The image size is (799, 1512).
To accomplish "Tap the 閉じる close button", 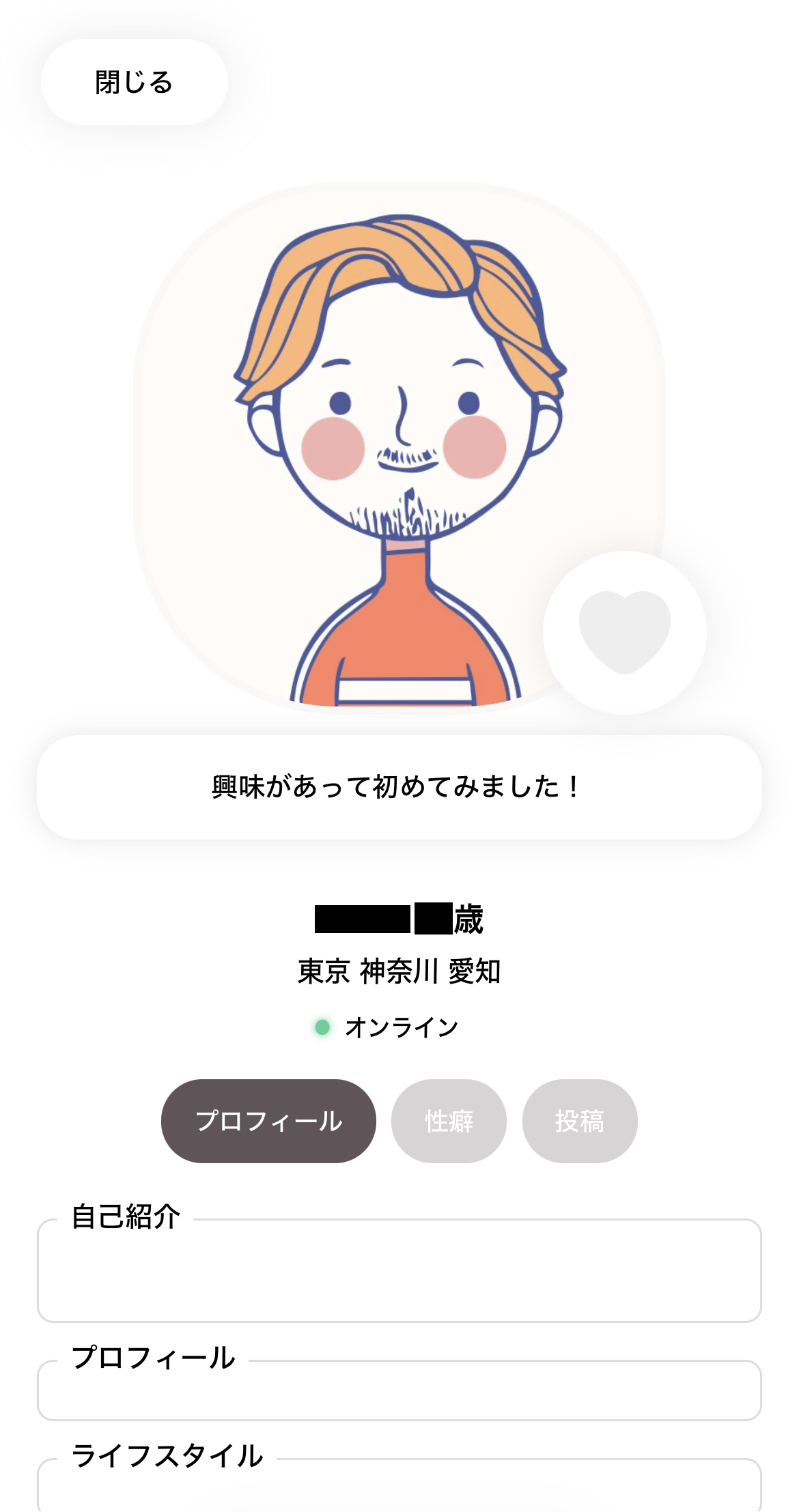I will (x=135, y=82).
